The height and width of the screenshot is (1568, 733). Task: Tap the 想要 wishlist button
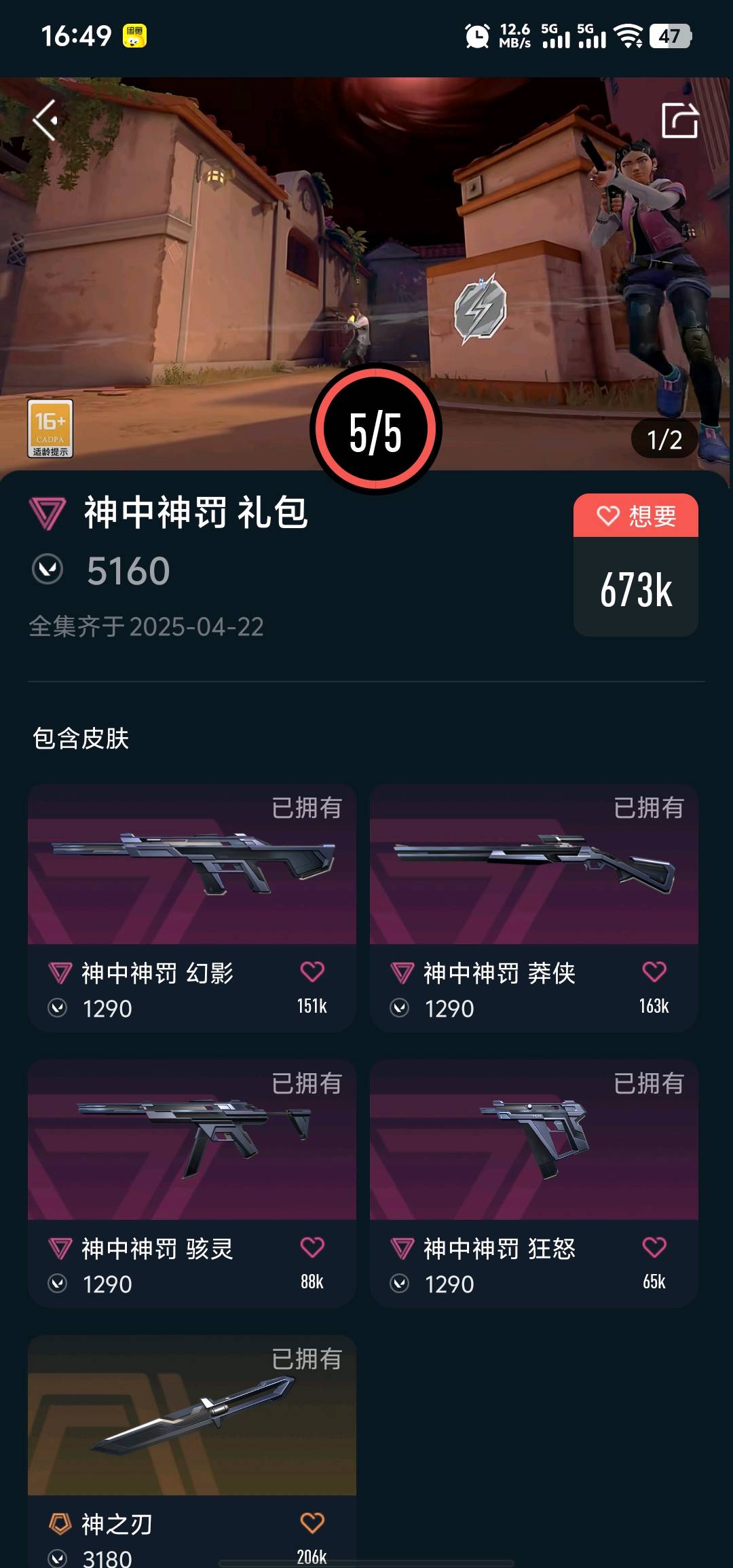click(635, 517)
